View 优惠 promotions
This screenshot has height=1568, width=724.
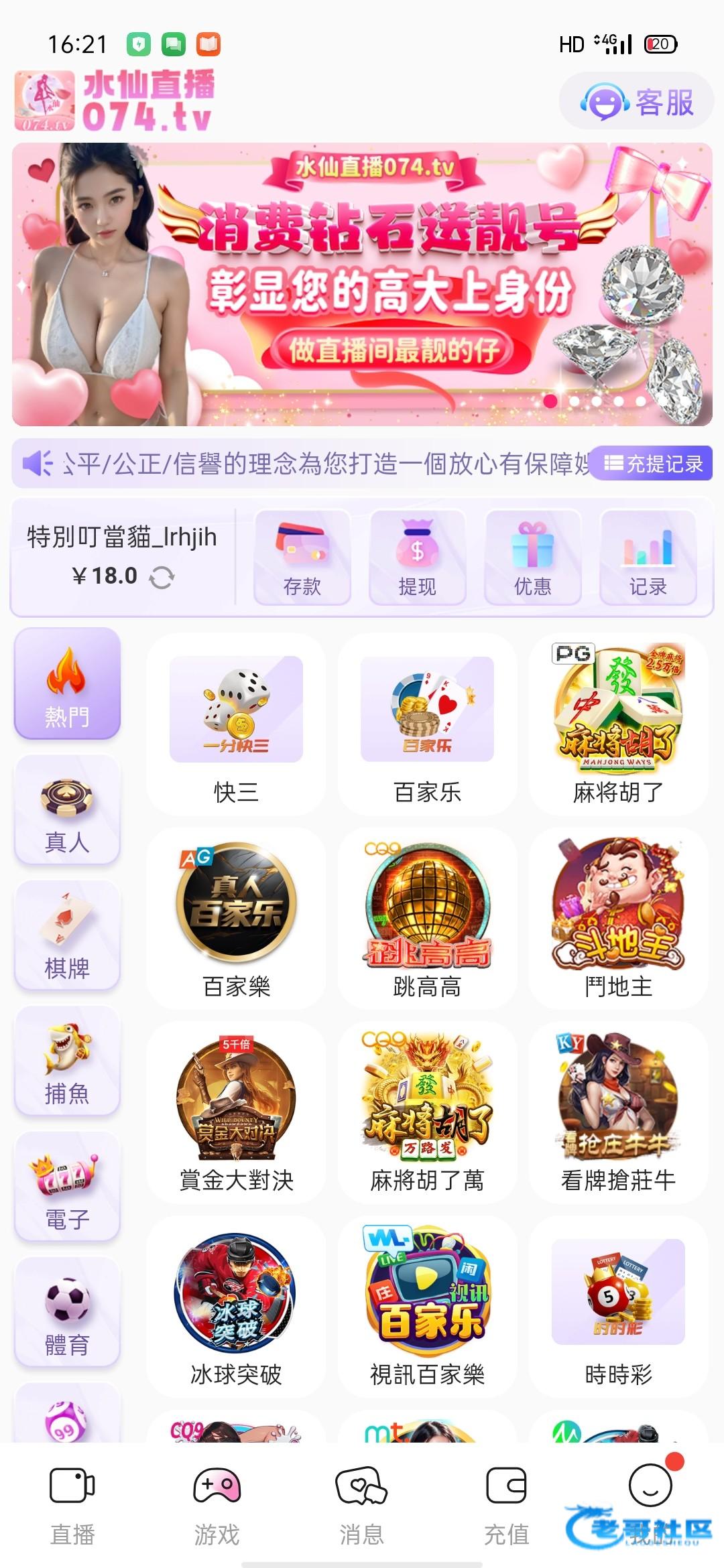(x=532, y=558)
